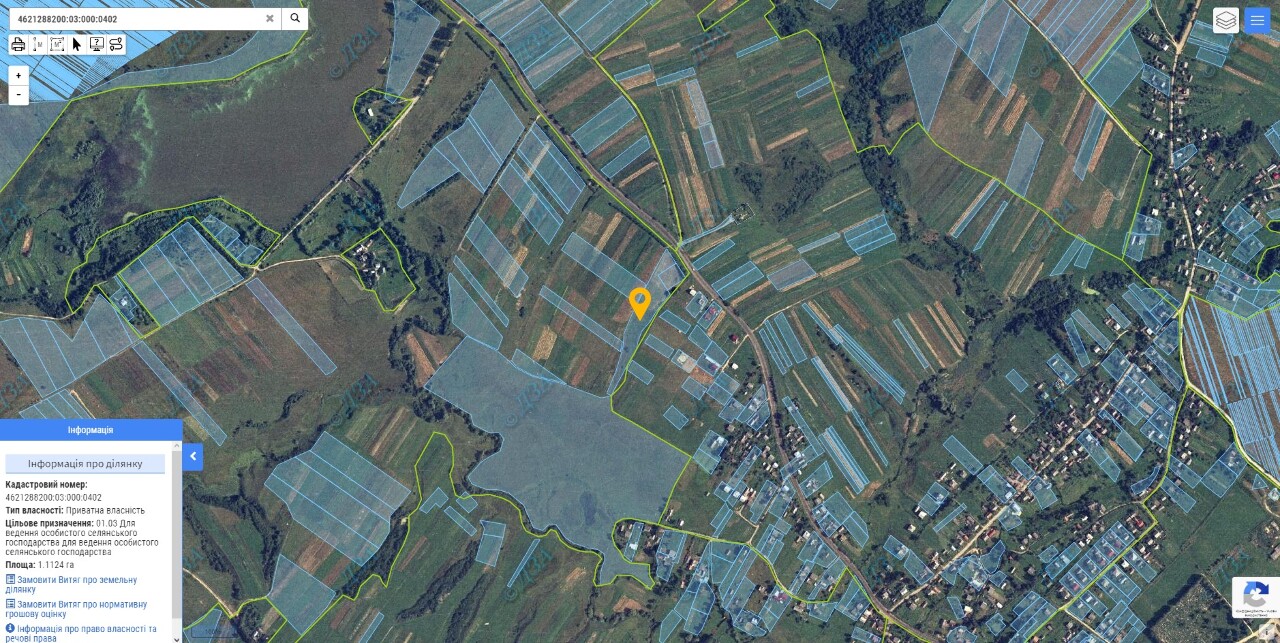
Task: Select the distance measuring tool
Action: coord(37,44)
